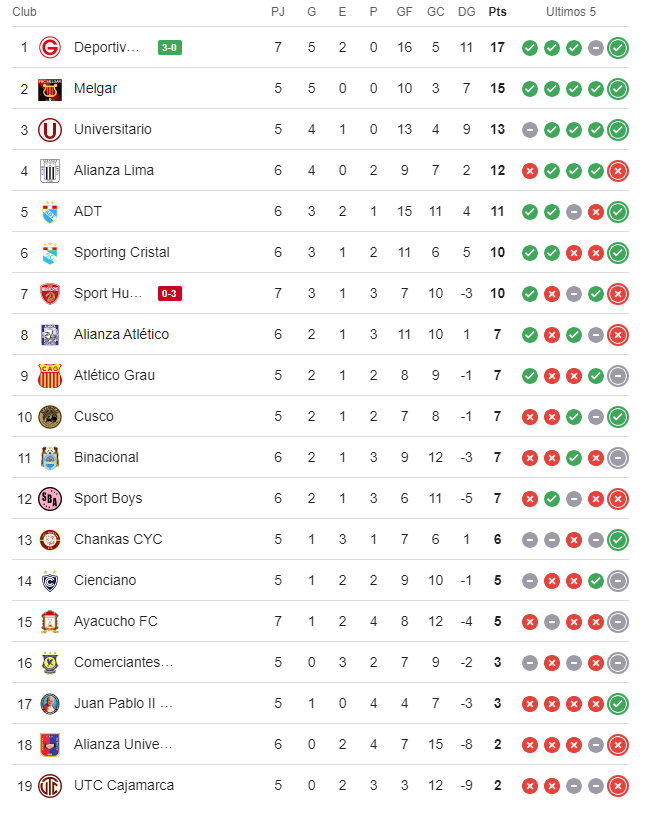View Ayacucho FC team details

pos(115,621)
